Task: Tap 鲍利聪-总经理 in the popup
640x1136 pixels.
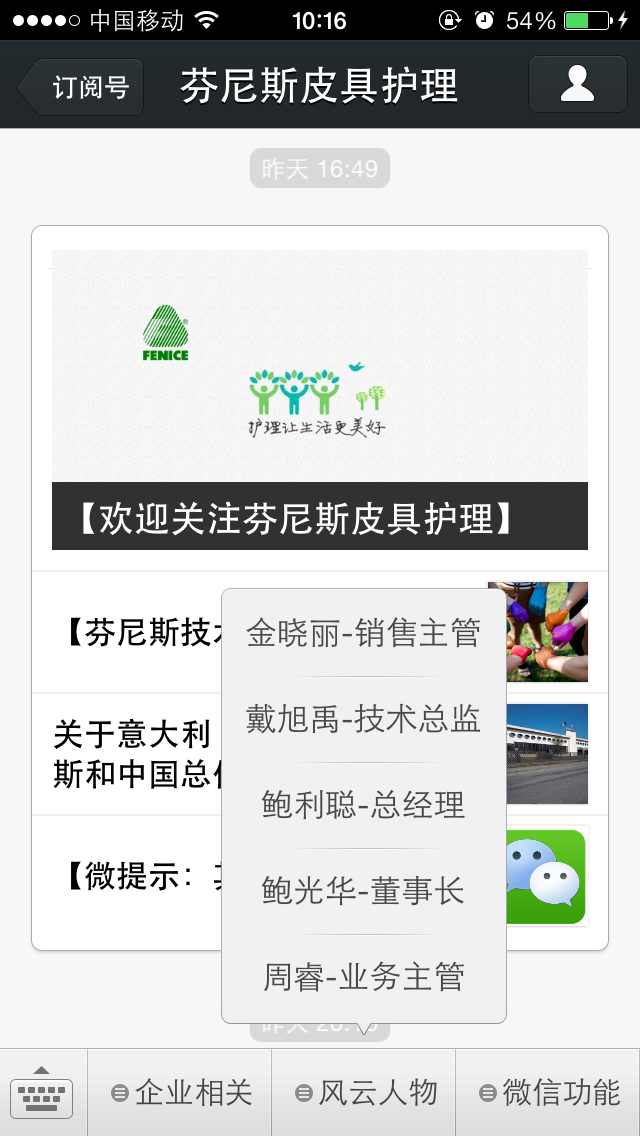Action: (364, 805)
